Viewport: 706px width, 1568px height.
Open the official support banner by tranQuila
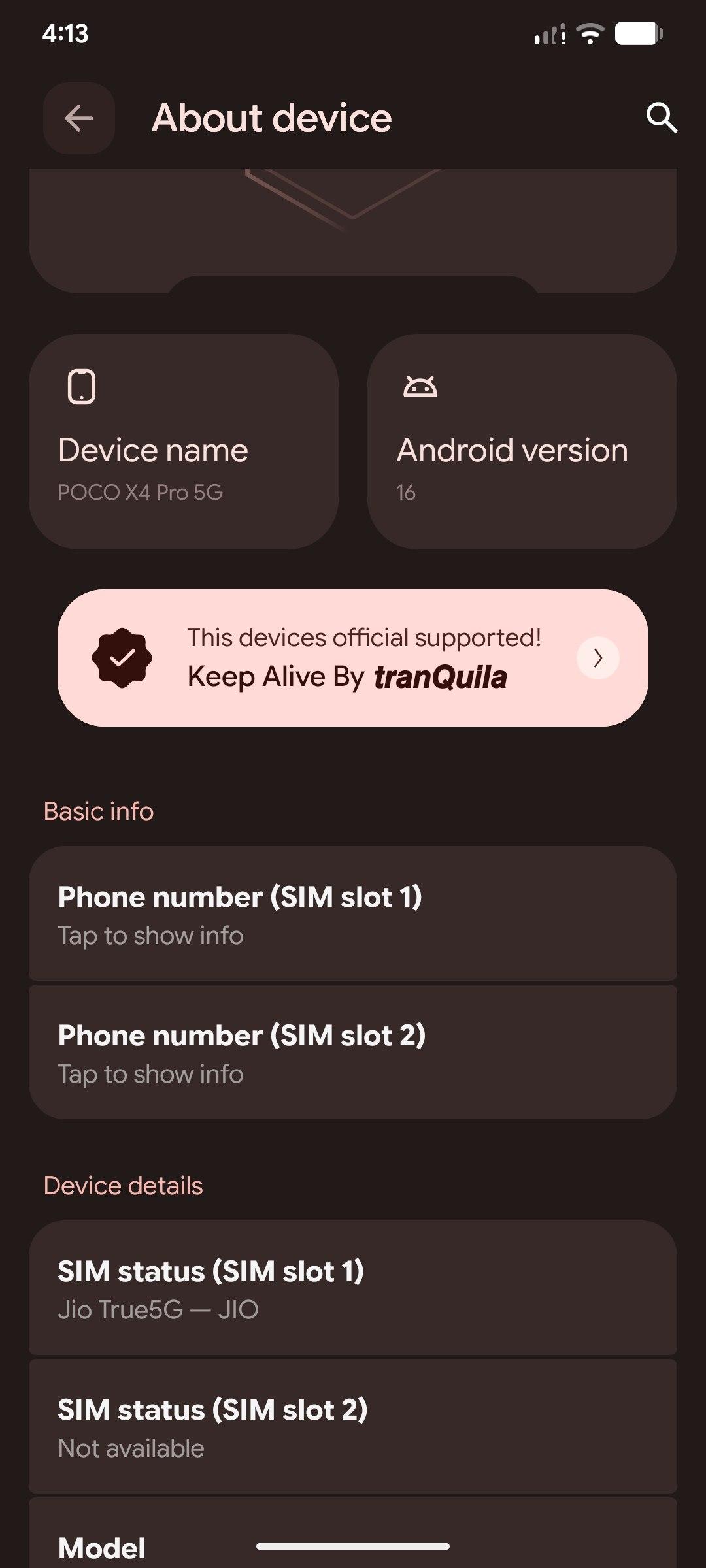tap(353, 658)
